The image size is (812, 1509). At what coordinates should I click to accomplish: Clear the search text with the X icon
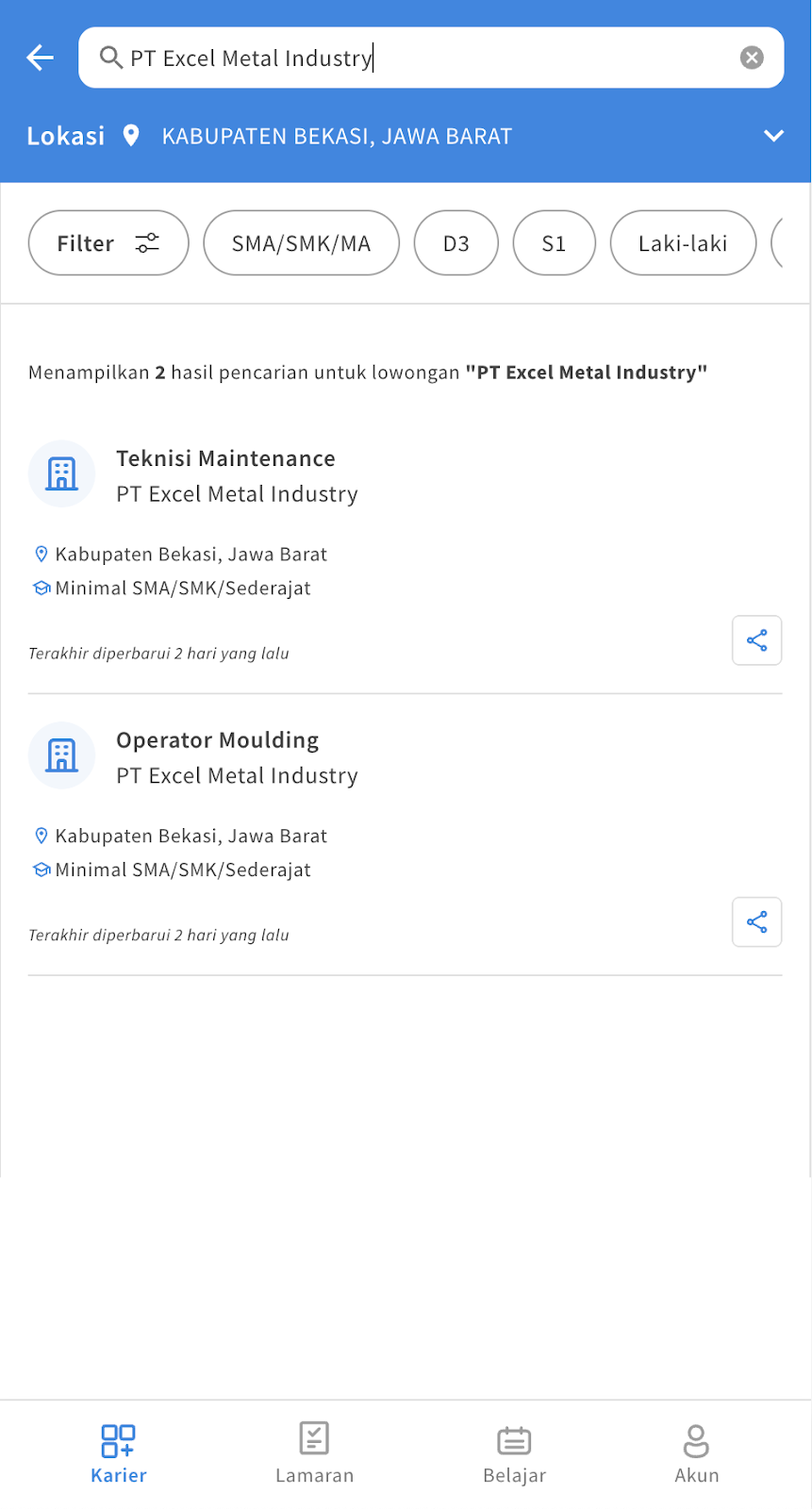pos(752,58)
